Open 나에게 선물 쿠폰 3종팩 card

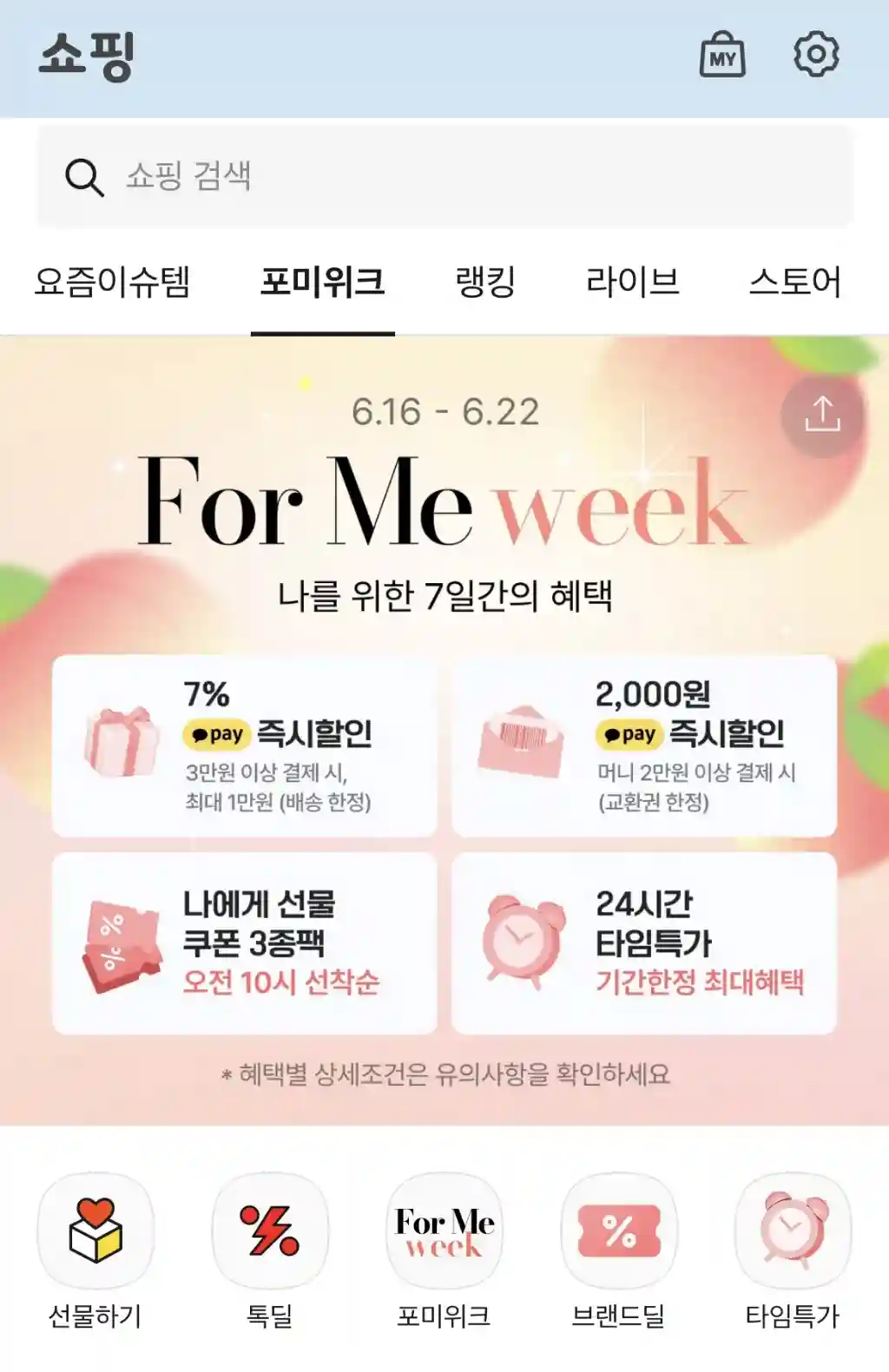click(x=244, y=943)
